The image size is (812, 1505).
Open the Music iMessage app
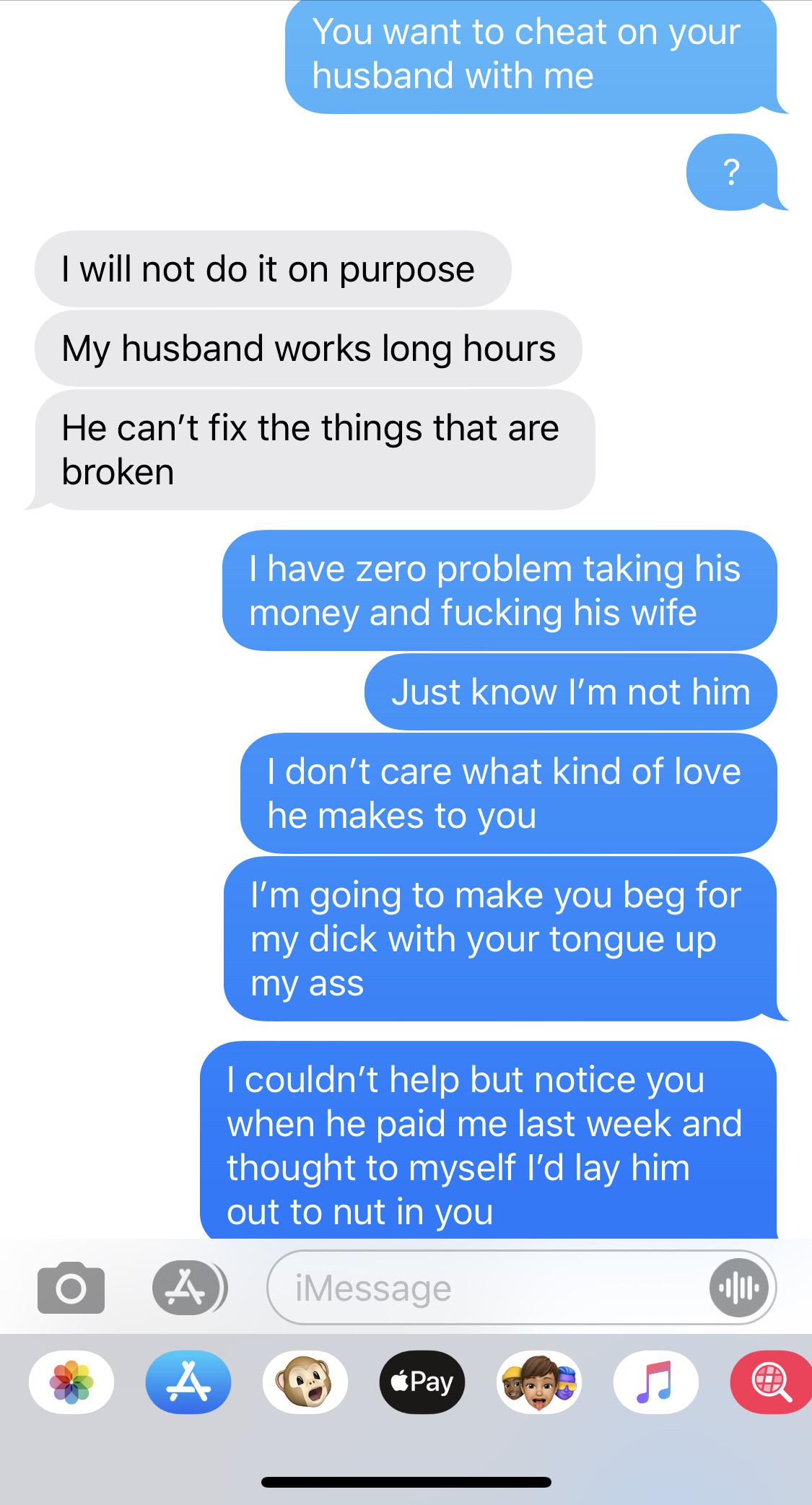pos(655,1382)
